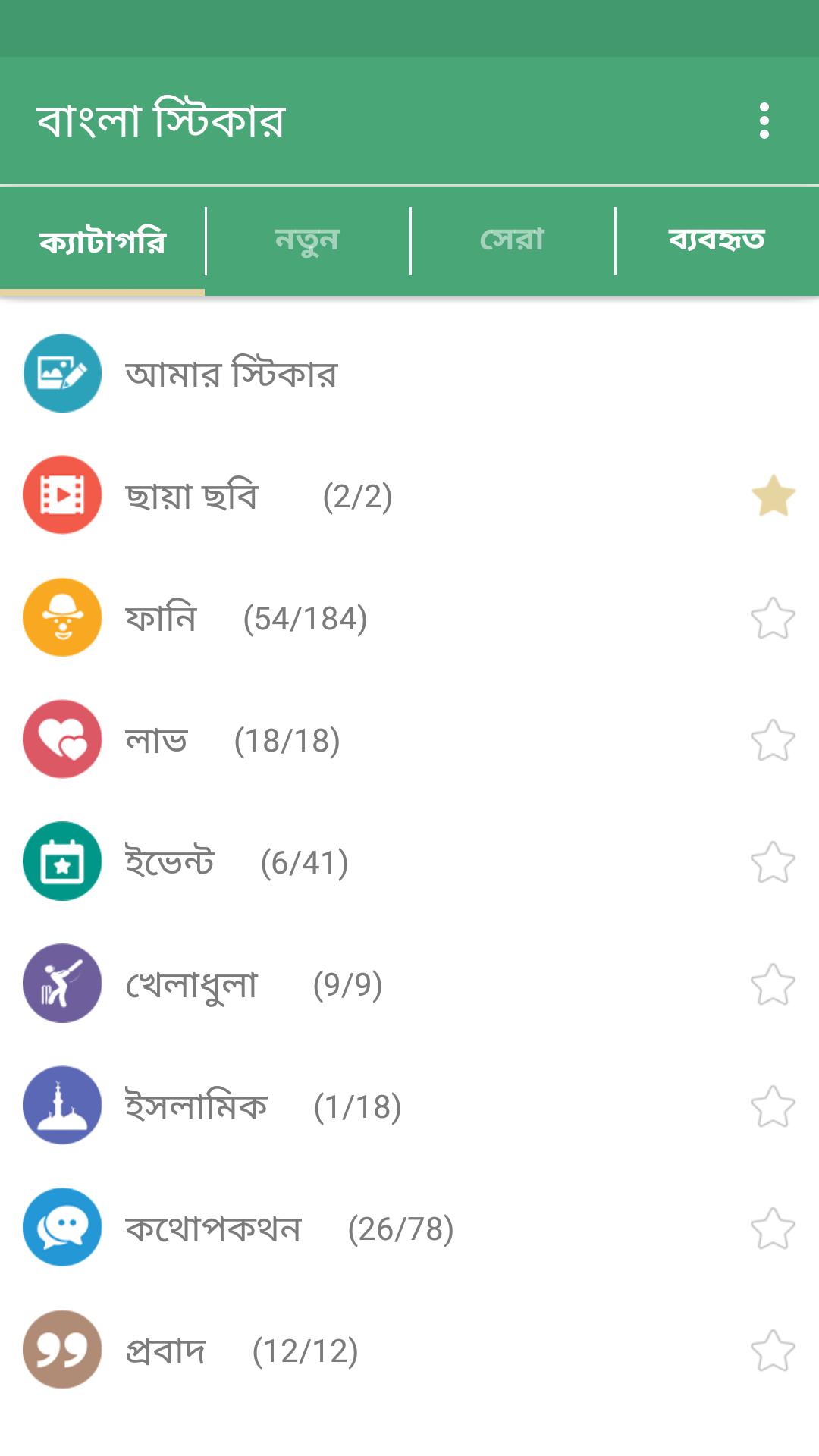This screenshot has width=819, height=1456.
Task: Switch to the সেরা tab
Action: 512,240
